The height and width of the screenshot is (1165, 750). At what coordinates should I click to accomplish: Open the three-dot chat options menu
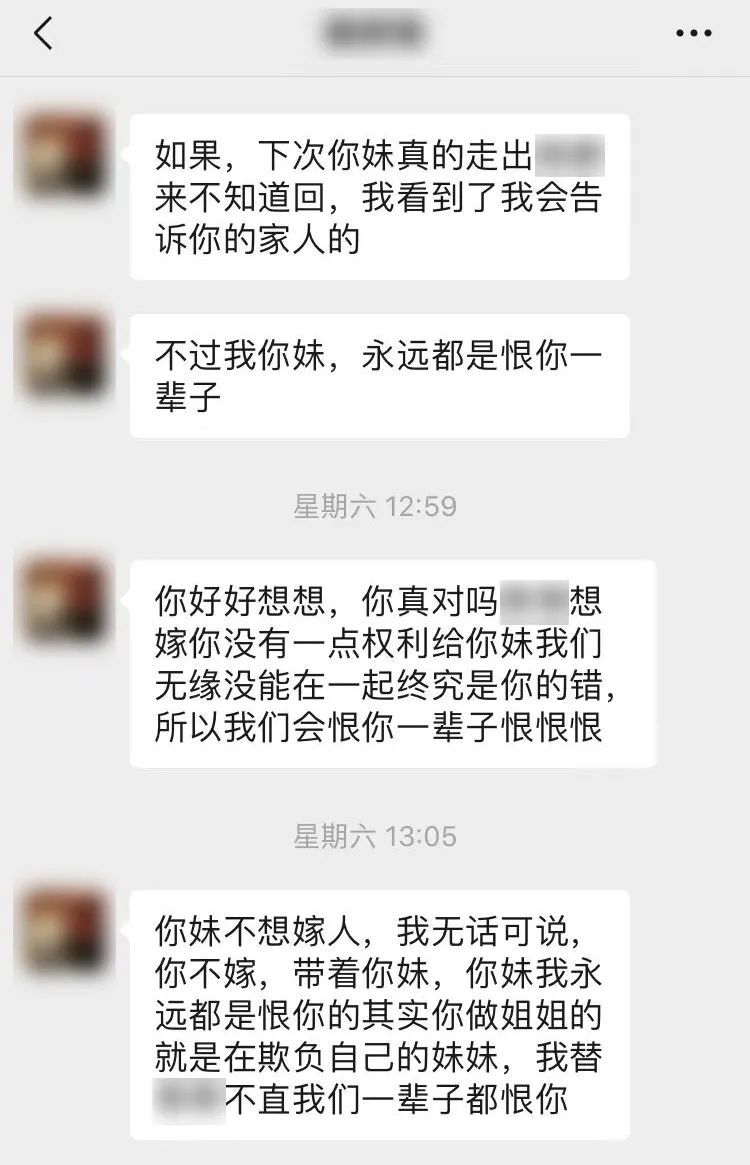(694, 34)
